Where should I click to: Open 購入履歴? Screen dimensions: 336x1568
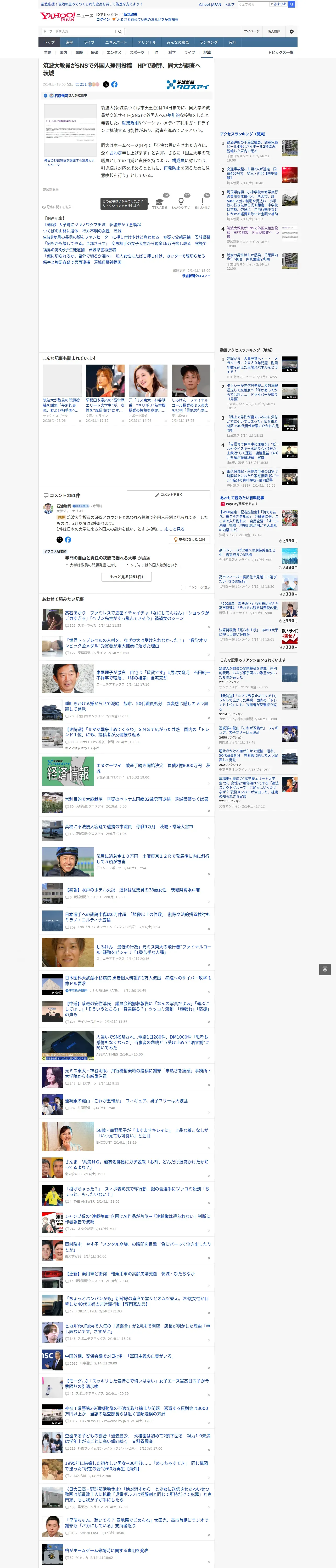tap(274, 32)
